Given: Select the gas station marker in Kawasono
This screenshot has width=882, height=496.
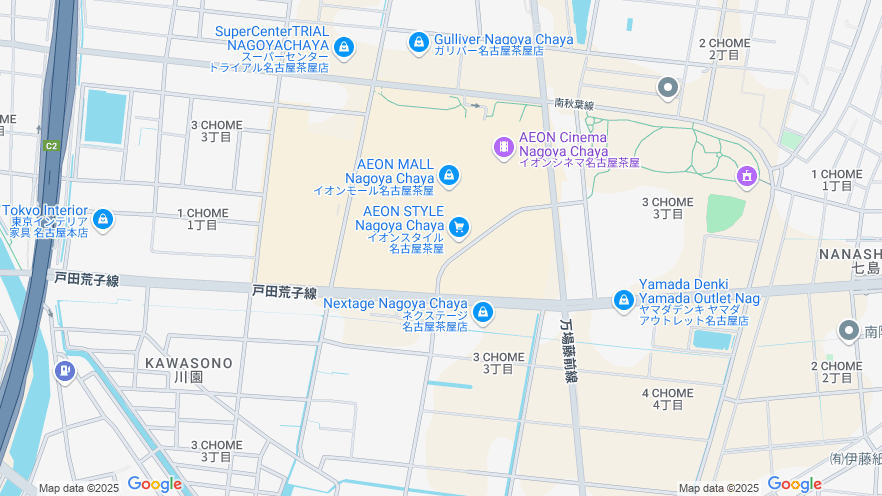Looking at the screenshot, I should pos(66,371).
